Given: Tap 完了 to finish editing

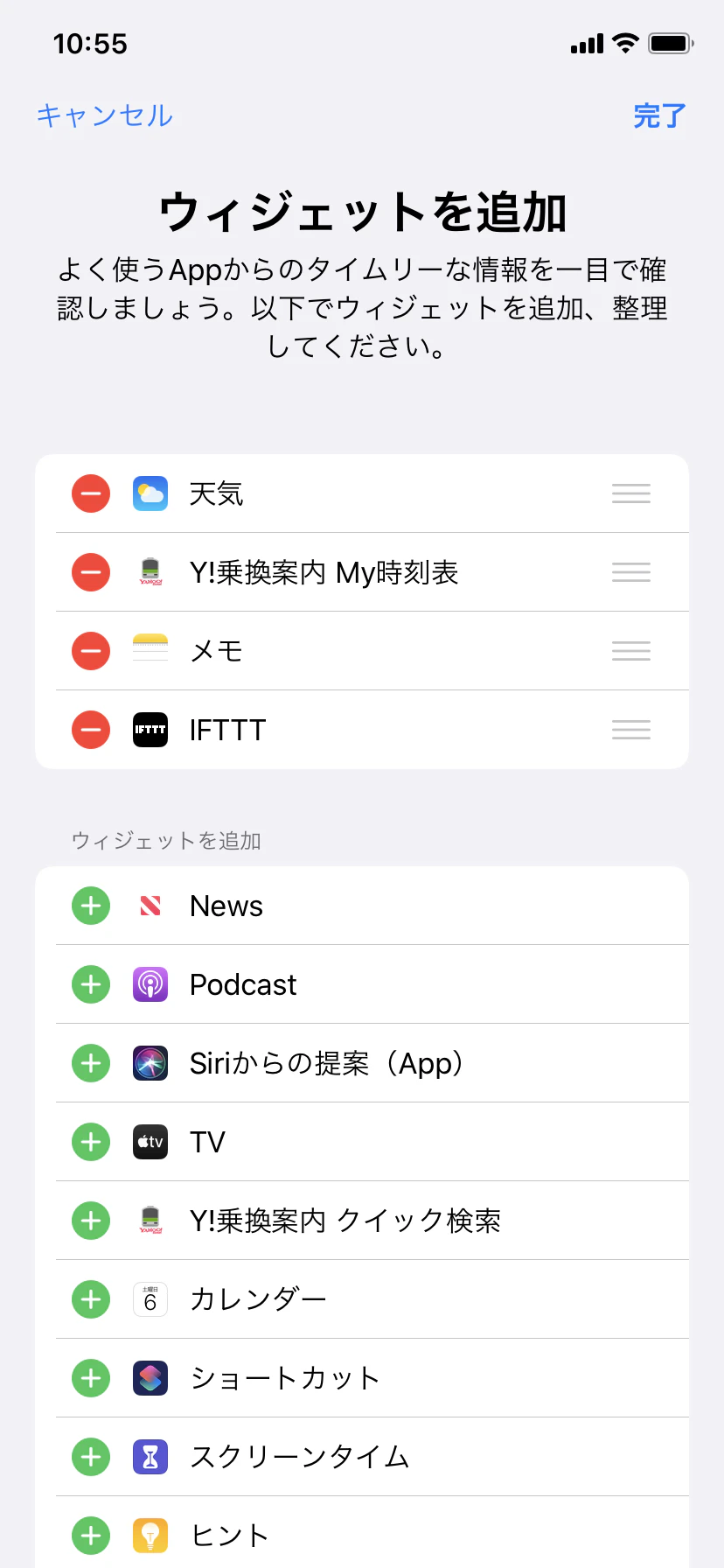Looking at the screenshot, I should coord(660,115).
